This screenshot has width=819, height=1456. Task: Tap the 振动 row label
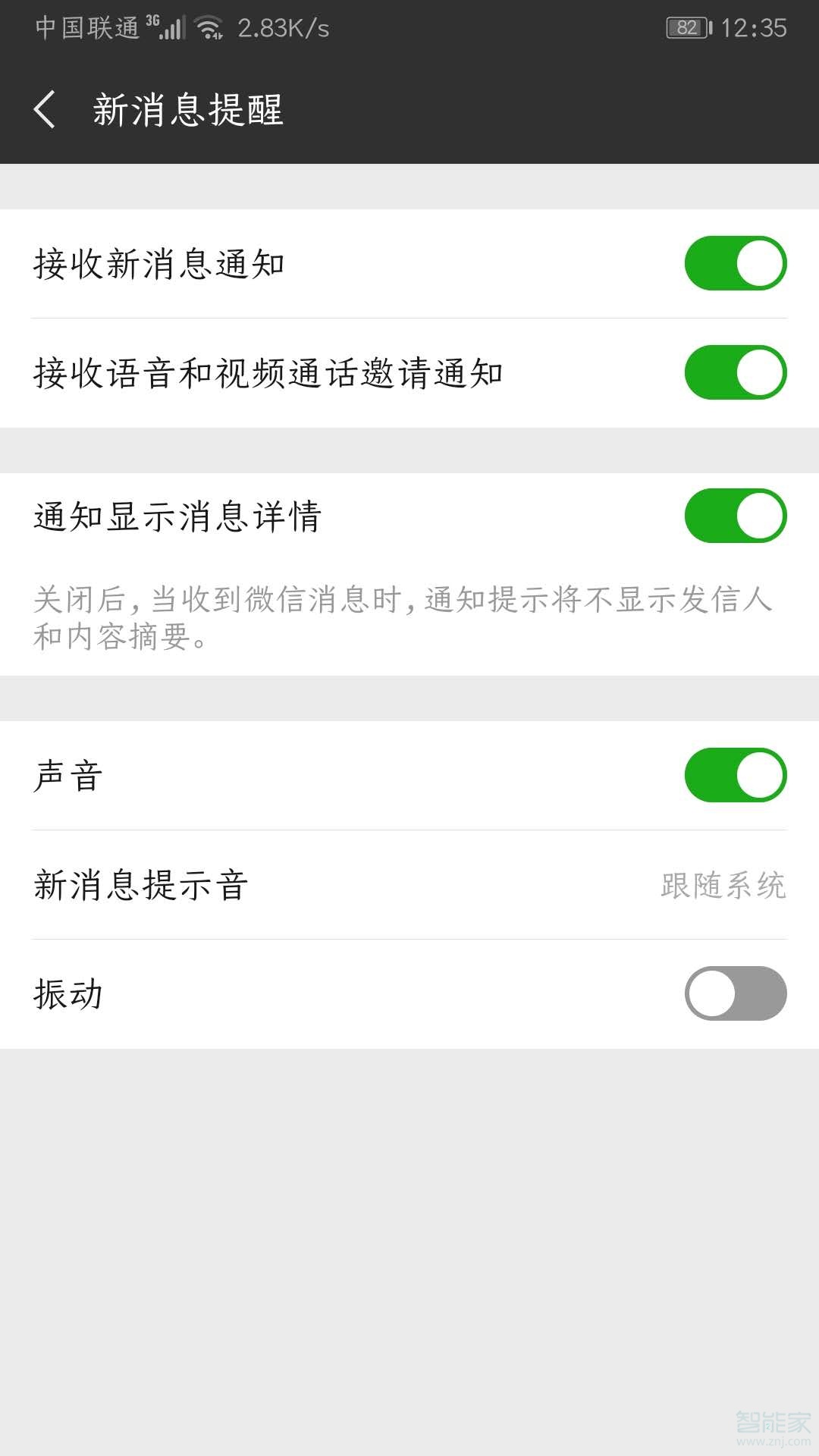click(x=70, y=993)
